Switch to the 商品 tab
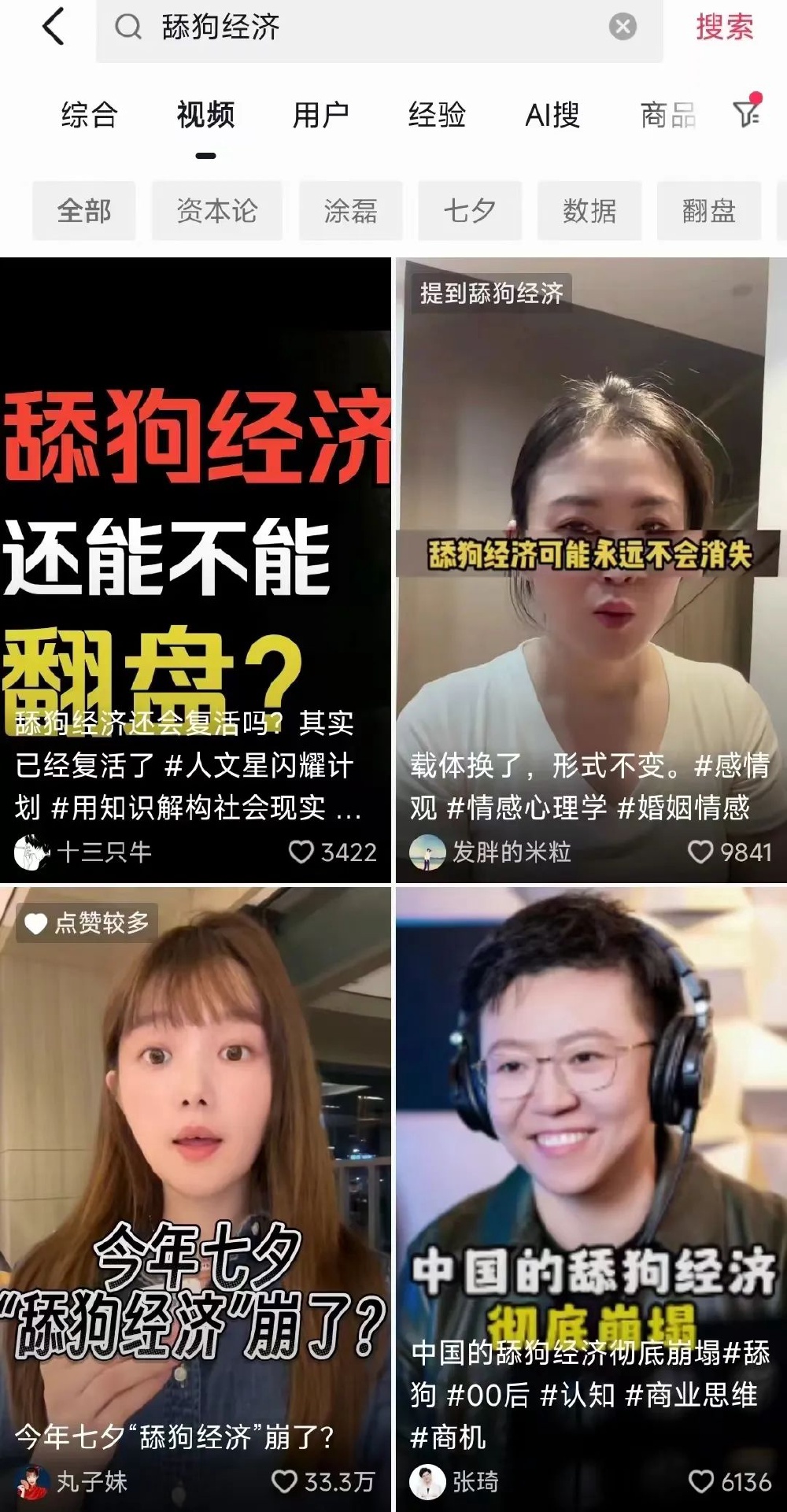The width and height of the screenshot is (787, 1512). pos(667,115)
